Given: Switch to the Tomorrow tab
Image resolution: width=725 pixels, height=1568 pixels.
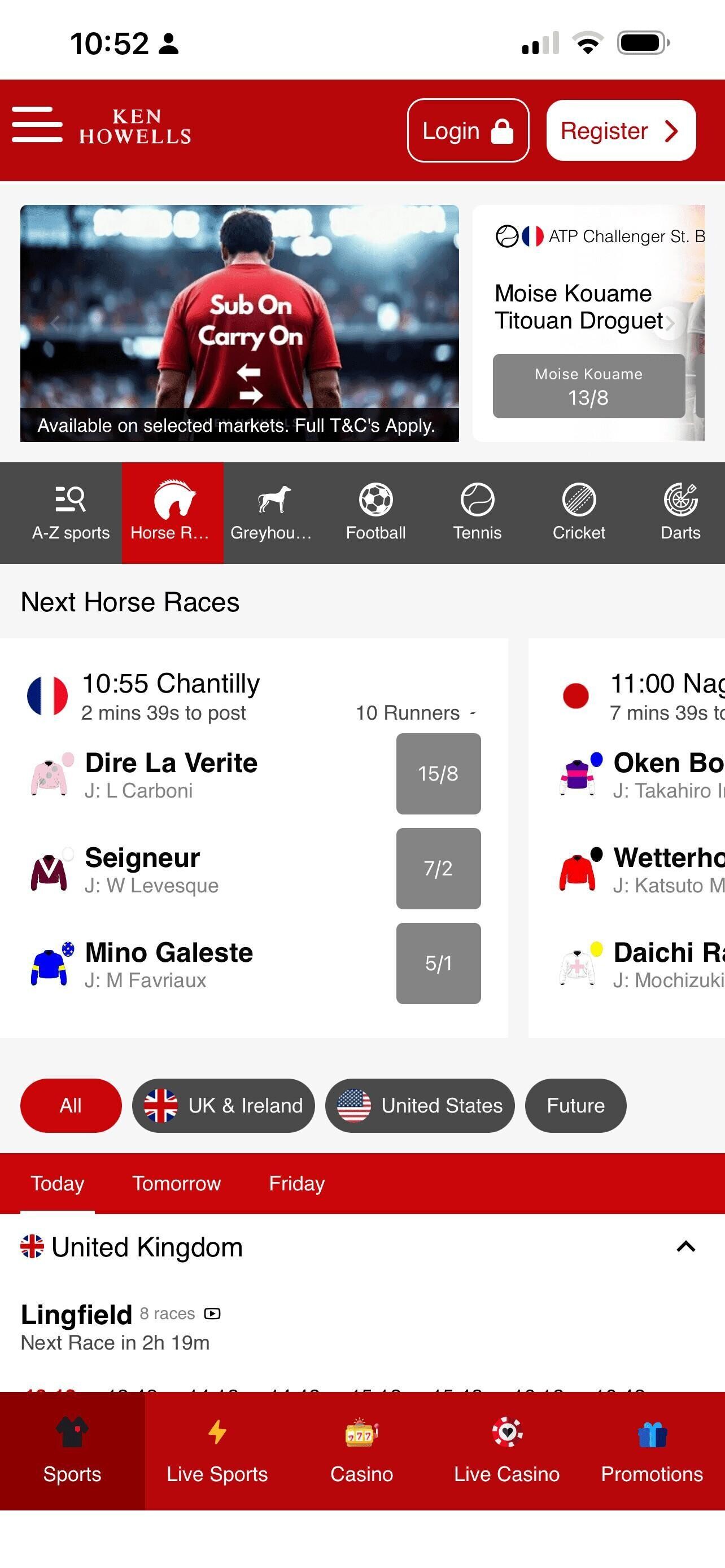Looking at the screenshot, I should [177, 1183].
